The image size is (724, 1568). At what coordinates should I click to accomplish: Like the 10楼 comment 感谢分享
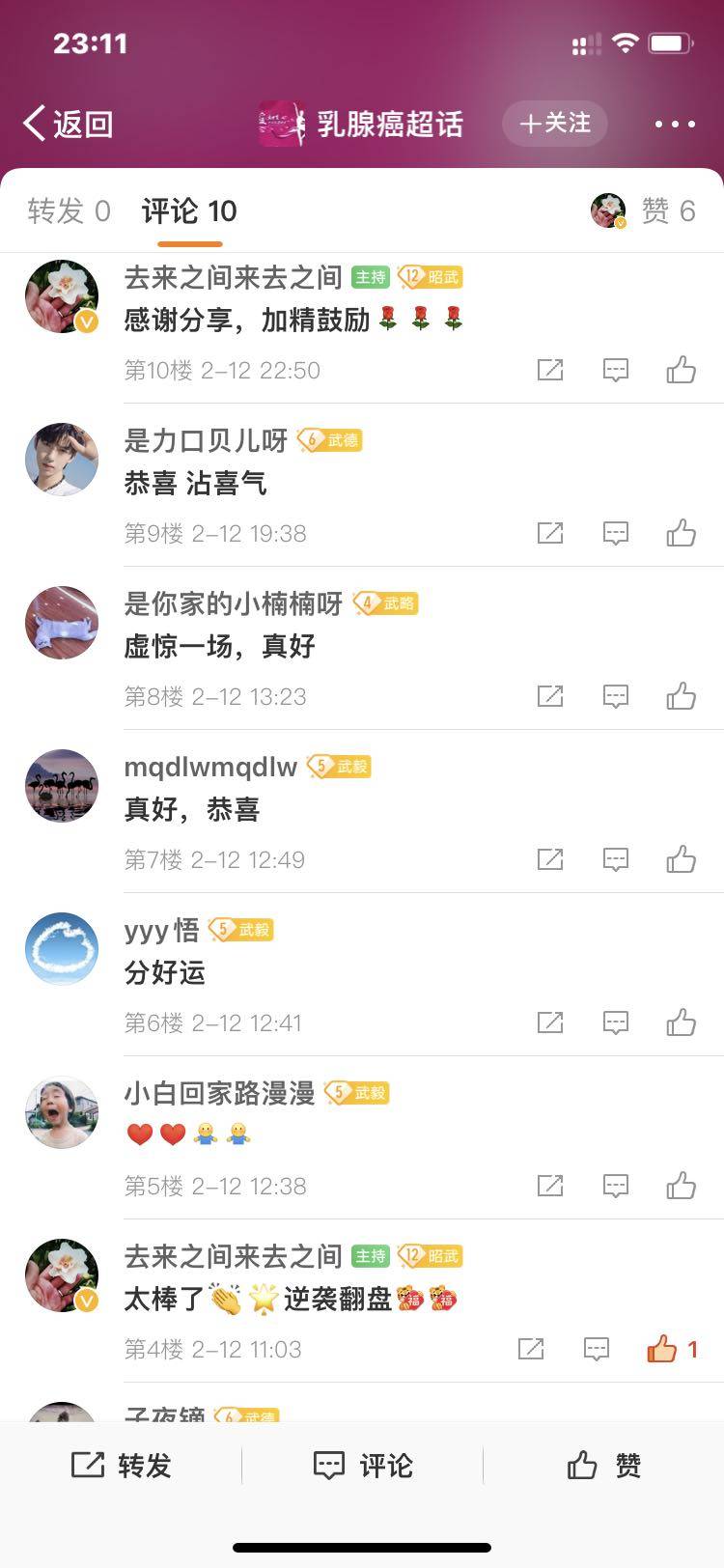(x=681, y=370)
